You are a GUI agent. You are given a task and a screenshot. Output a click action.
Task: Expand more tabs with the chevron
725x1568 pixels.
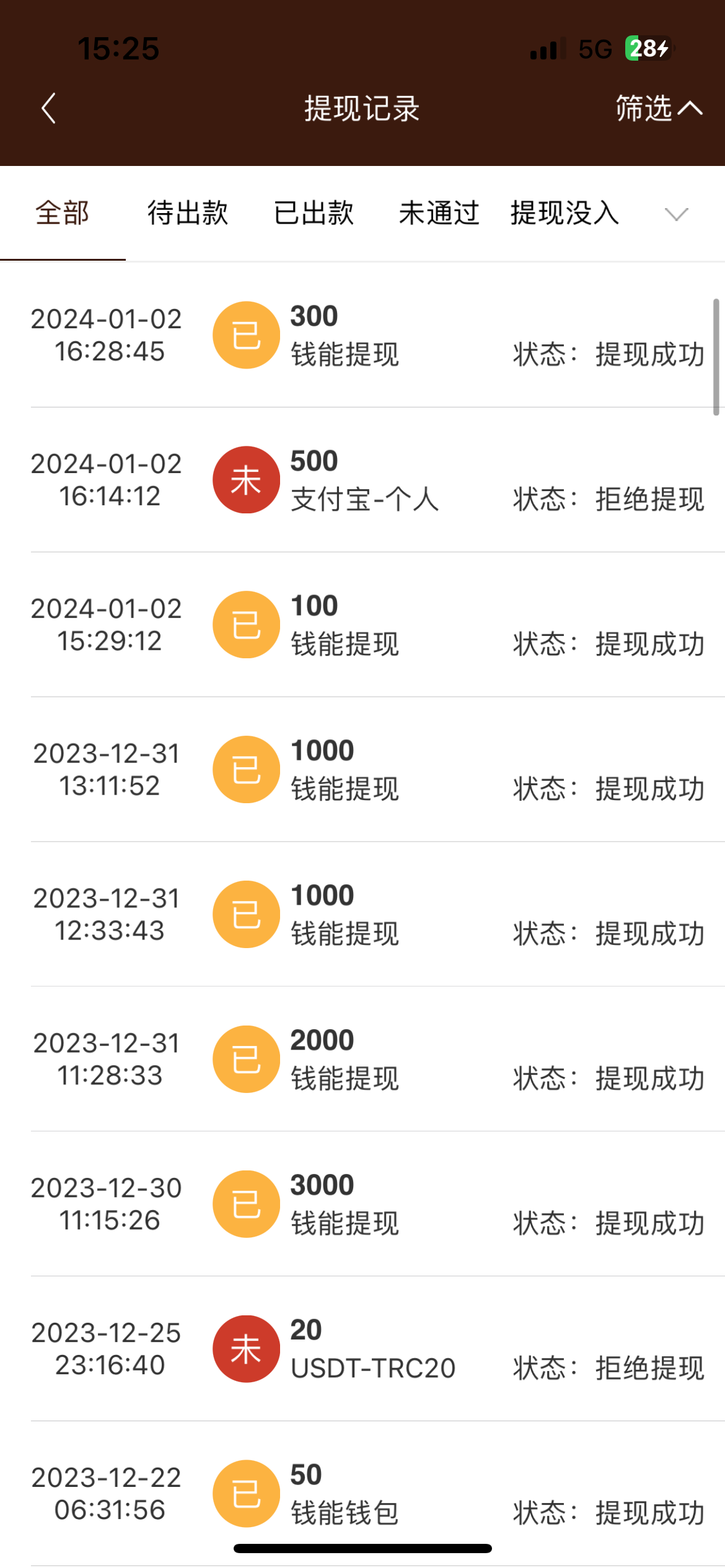point(676,214)
